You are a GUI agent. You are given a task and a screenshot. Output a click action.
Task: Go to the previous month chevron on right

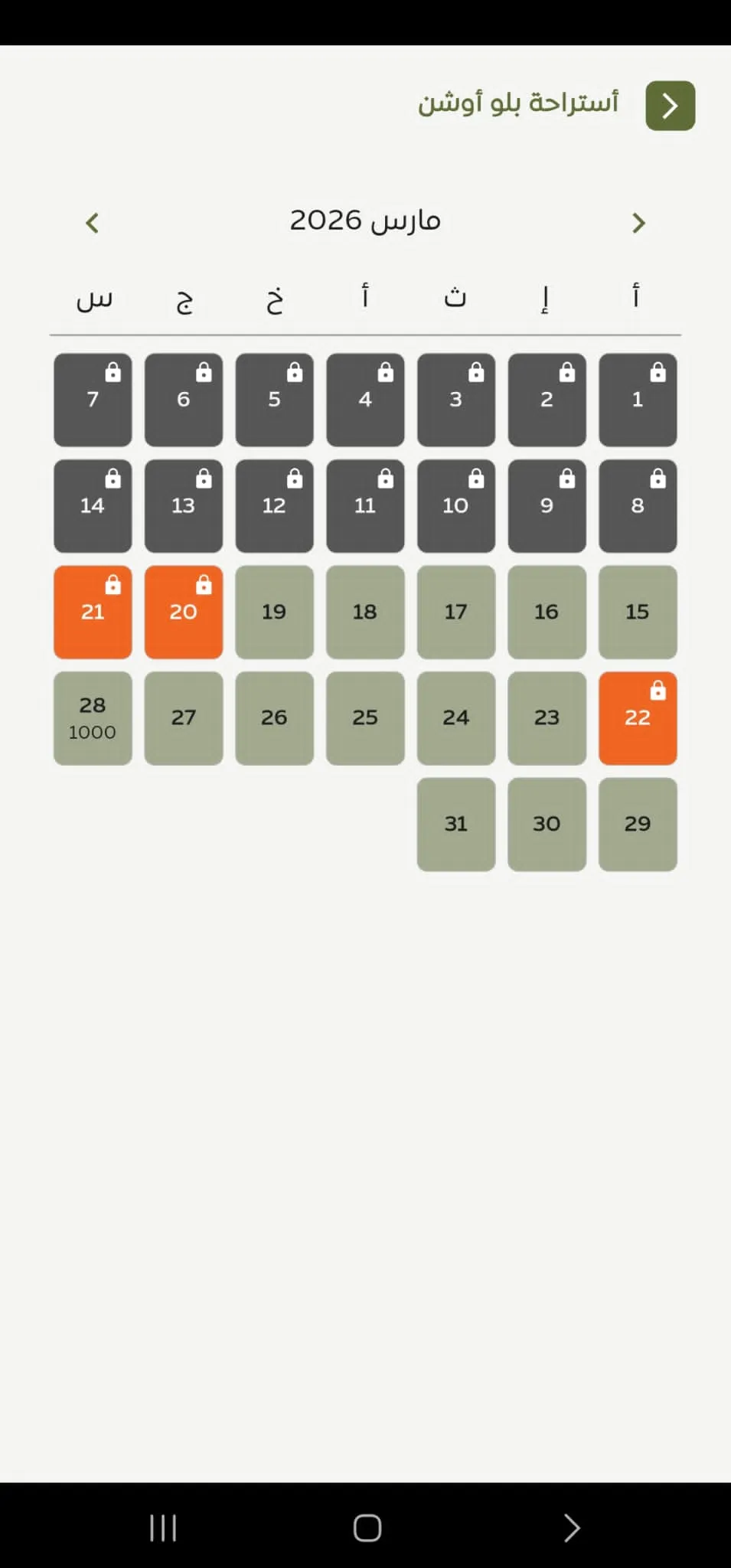(638, 223)
